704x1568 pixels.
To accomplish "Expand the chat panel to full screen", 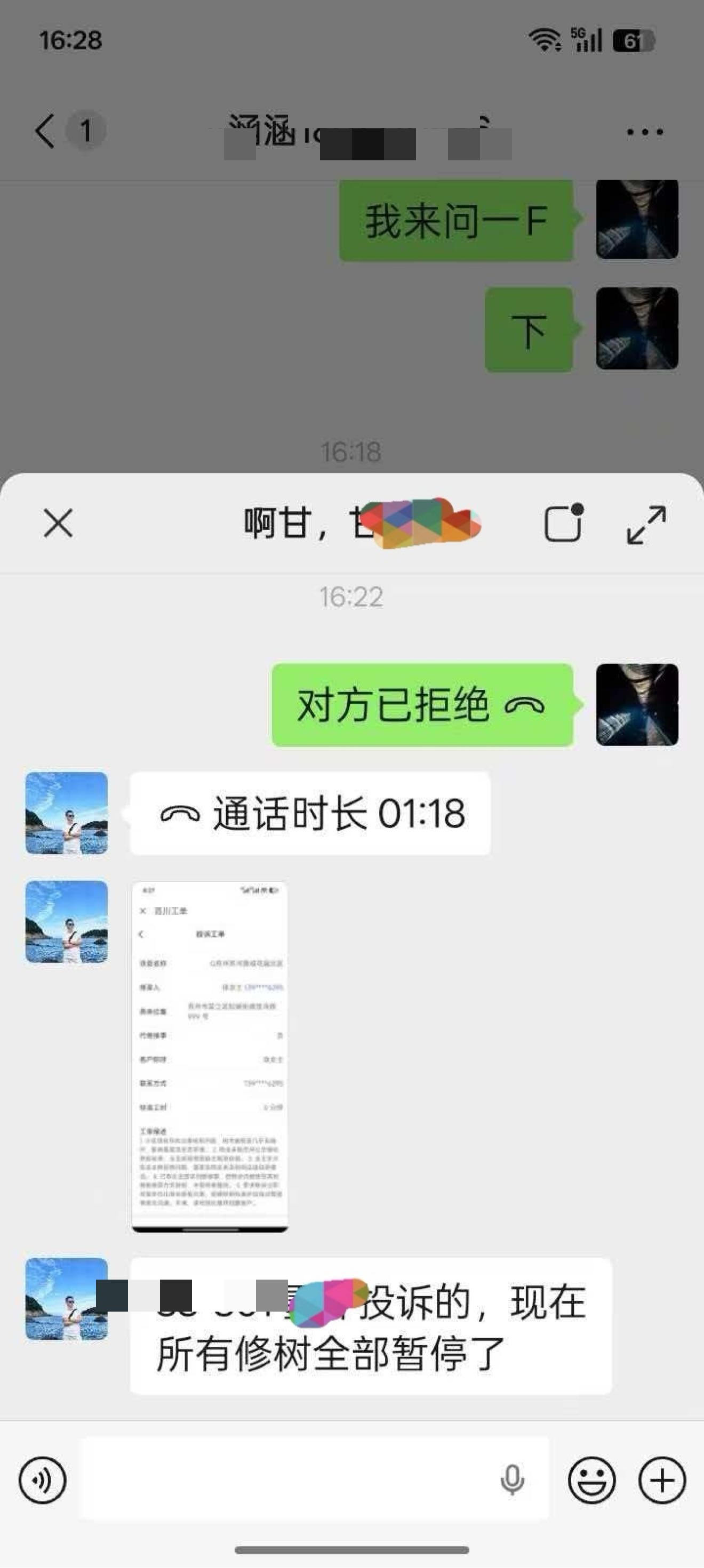I will coord(646,524).
